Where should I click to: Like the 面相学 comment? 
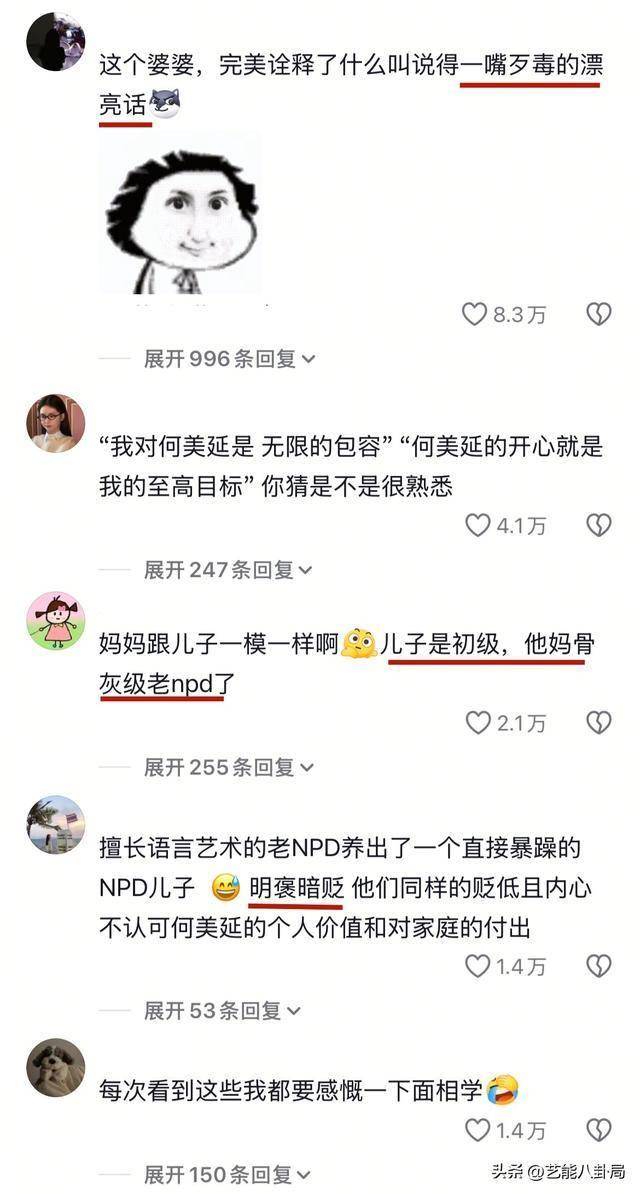pos(479,1130)
